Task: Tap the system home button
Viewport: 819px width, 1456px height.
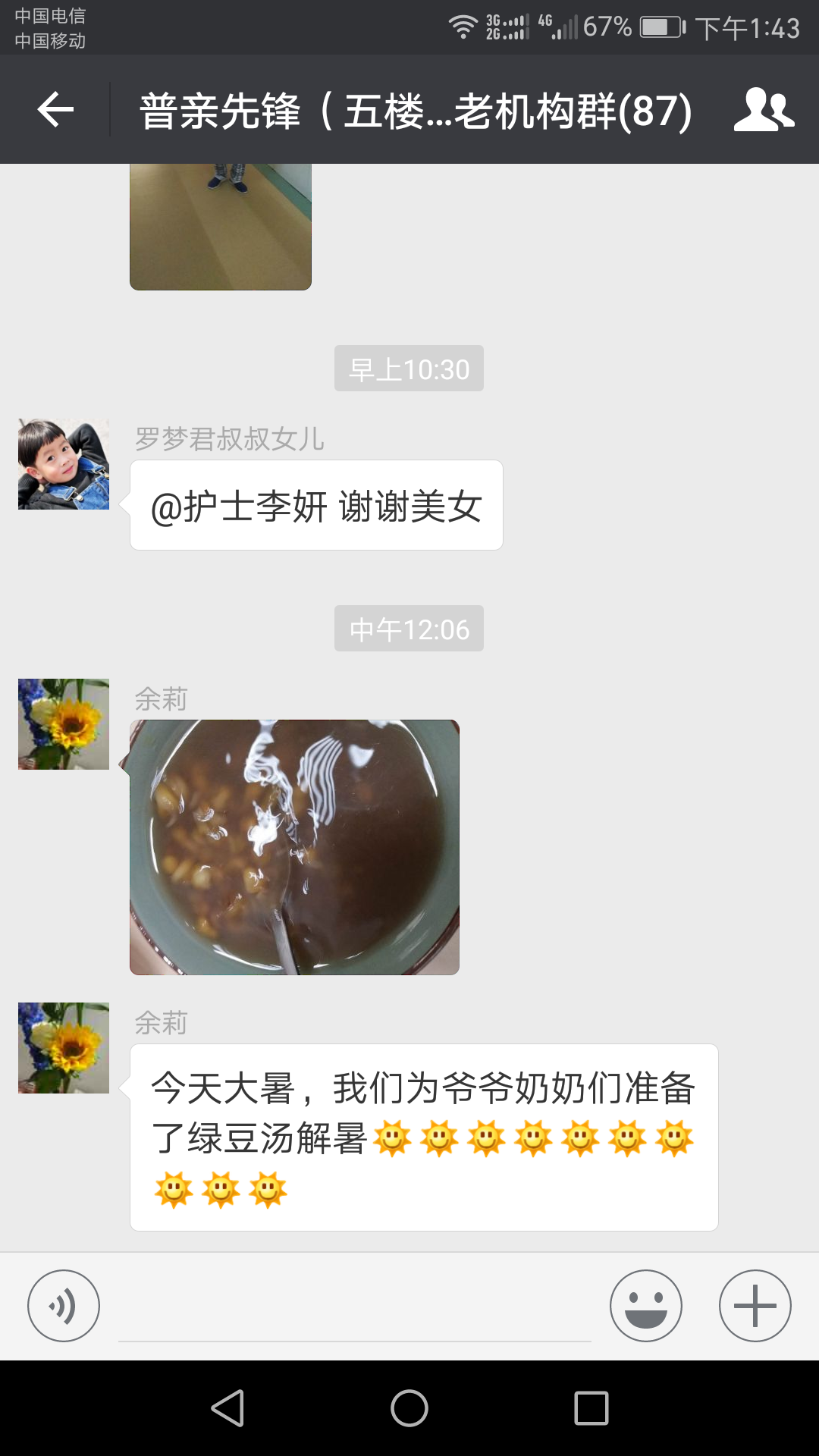Action: pyautogui.click(x=409, y=1408)
